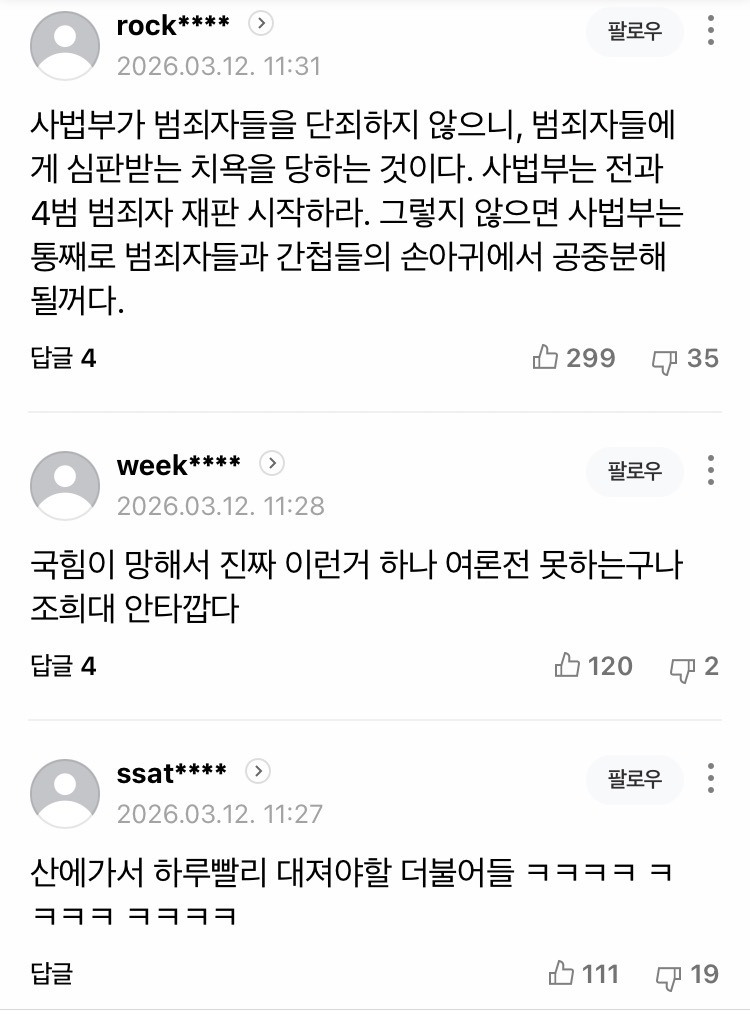Open overflow menu on rock****'s comment
The image size is (750, 1017).
711,31
